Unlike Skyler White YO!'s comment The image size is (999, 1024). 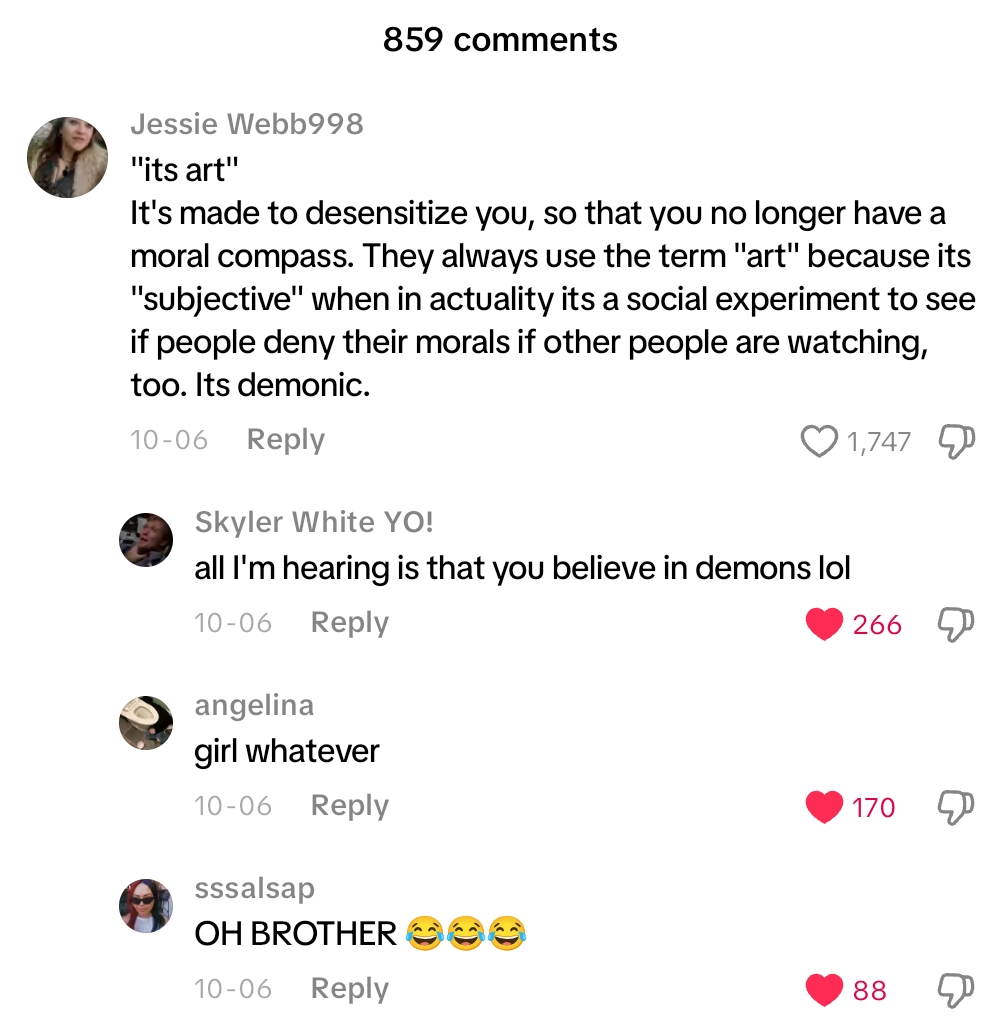point(824,624)
